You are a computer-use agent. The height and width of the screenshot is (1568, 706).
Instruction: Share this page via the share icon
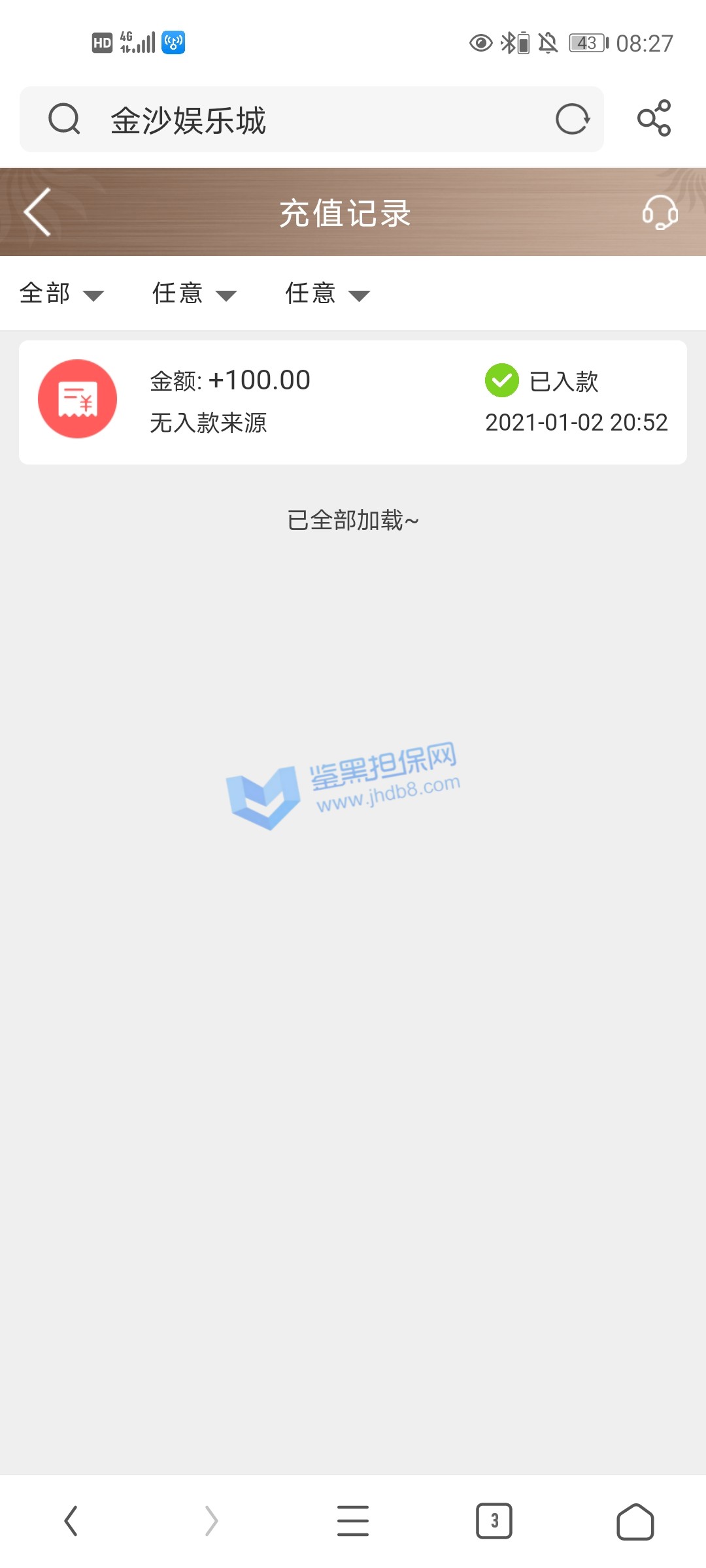point(654,118)
